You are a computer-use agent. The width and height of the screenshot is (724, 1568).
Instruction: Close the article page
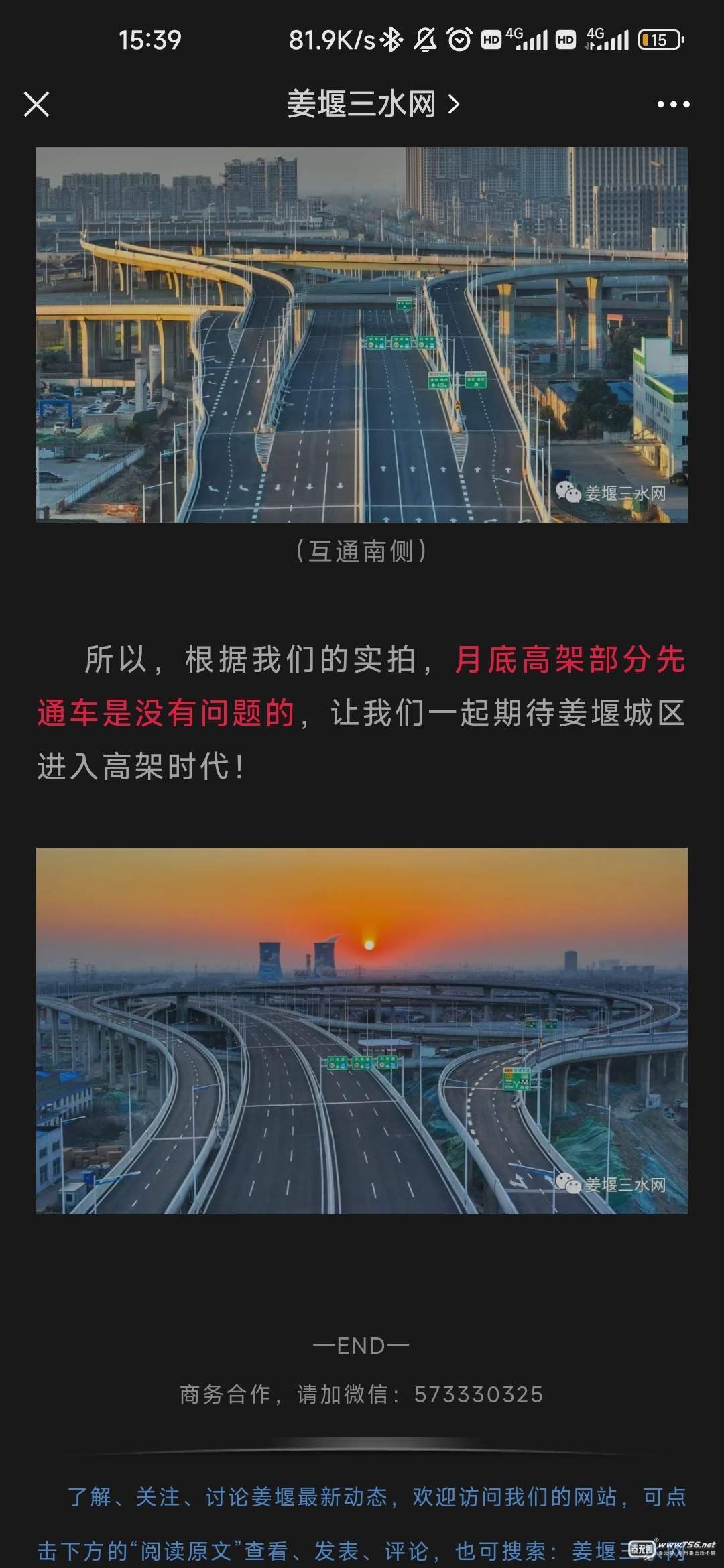pos(36,105)
